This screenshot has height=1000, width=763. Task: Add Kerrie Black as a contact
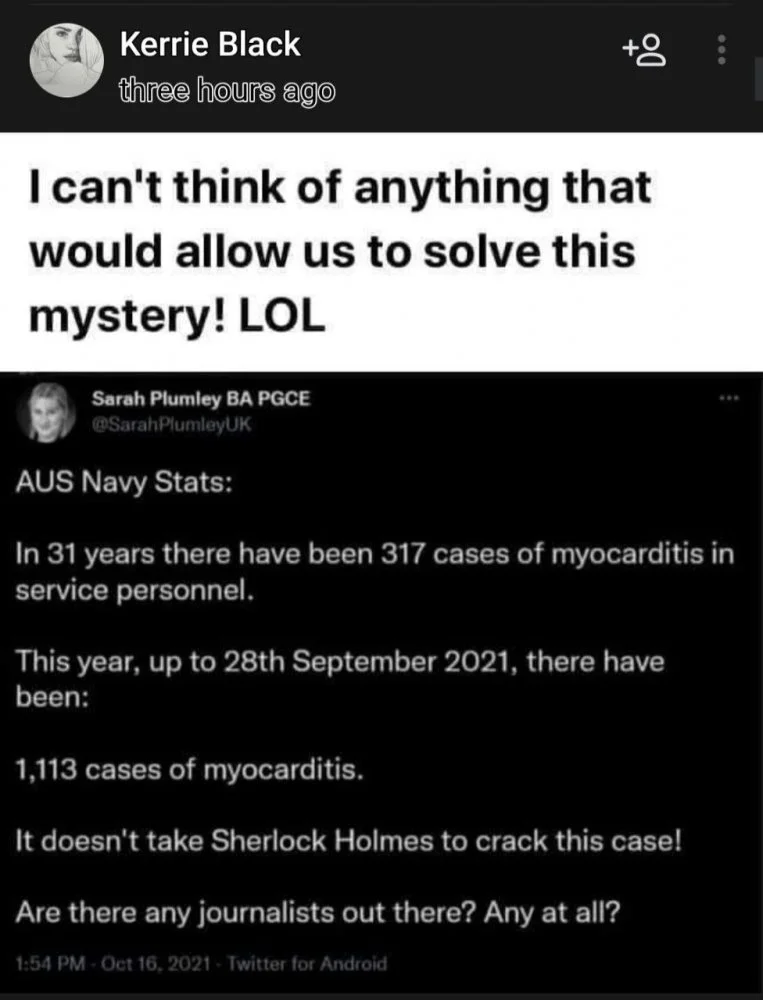click(643, 47)
